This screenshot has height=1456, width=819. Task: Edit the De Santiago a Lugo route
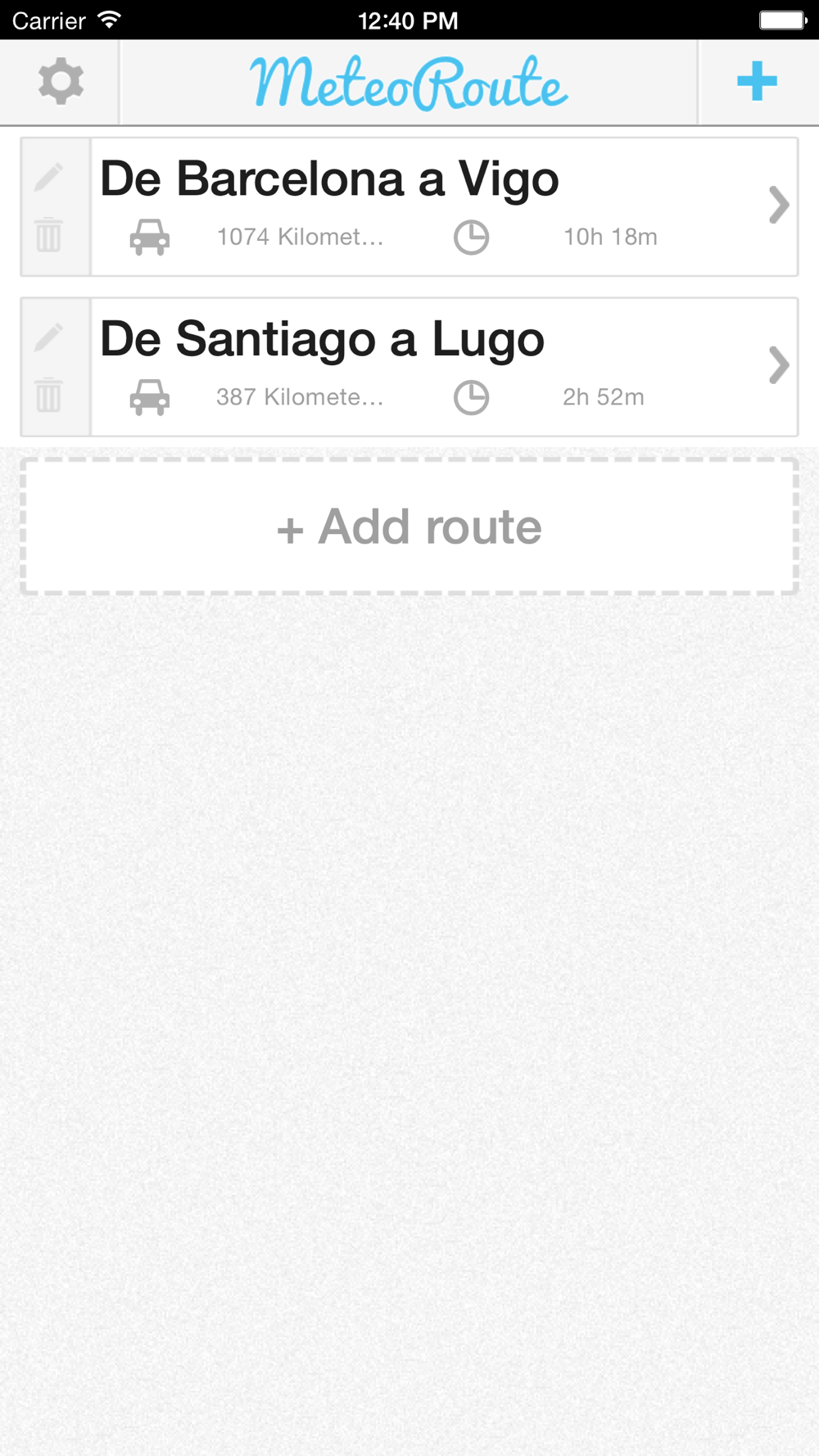[x=48, y=337]
